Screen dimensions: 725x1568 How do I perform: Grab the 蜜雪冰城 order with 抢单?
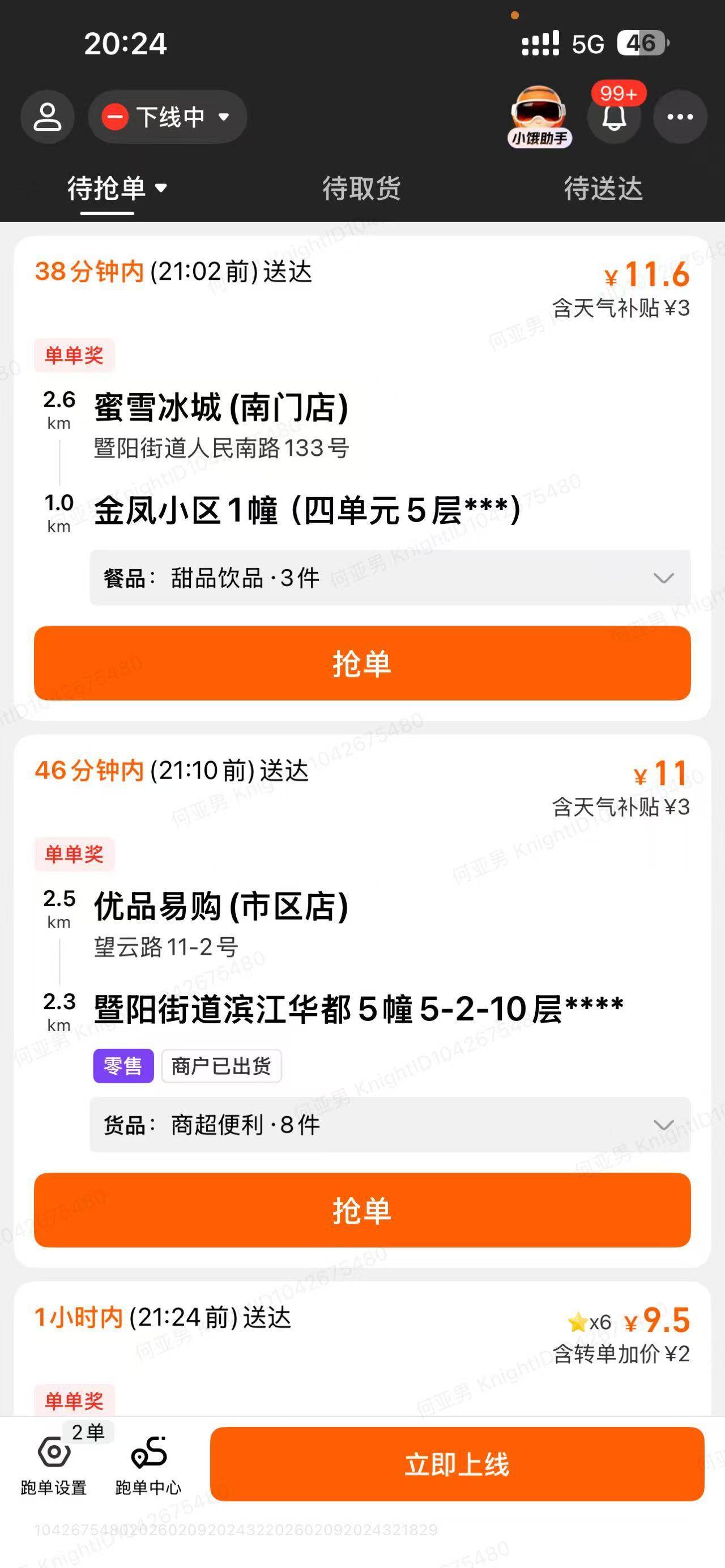362,663
